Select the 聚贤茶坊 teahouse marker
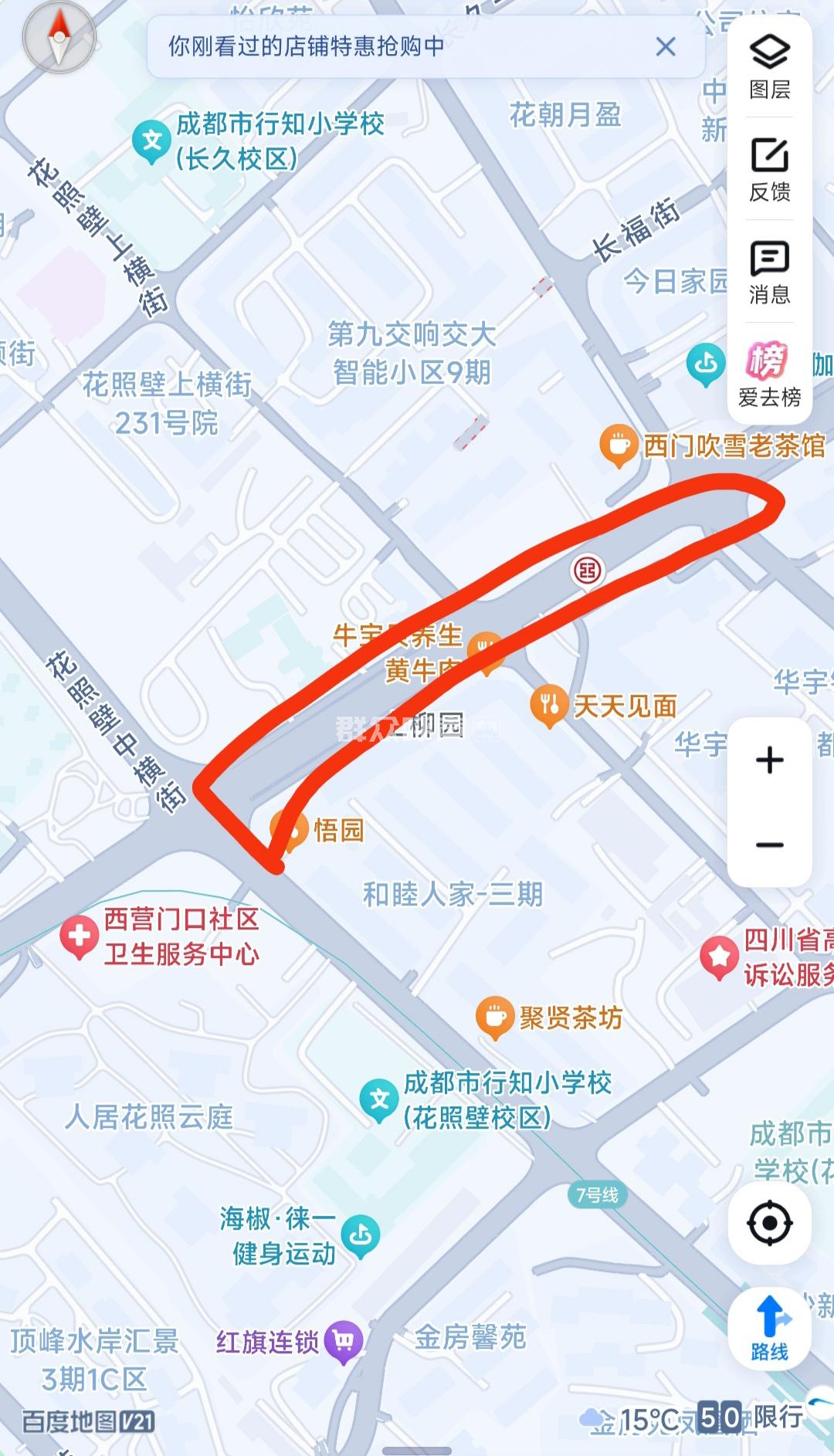Screen dimensions: 834x1456 pyautogui.click(x=494, y=1018)
